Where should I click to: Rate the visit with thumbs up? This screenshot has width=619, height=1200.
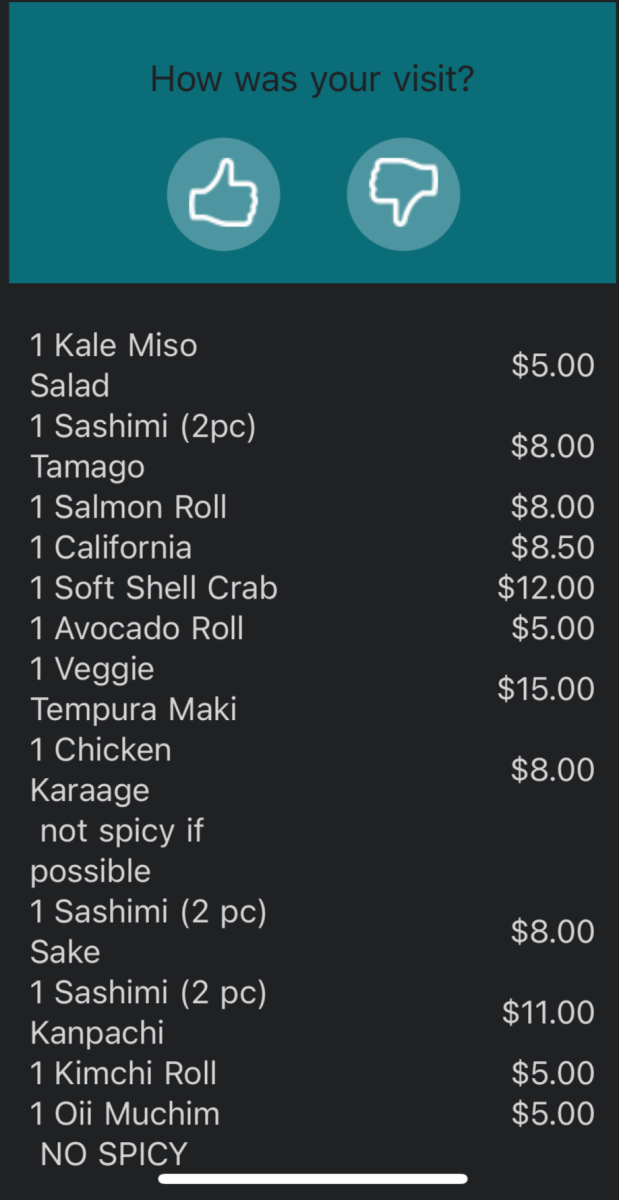pos(223,194)
